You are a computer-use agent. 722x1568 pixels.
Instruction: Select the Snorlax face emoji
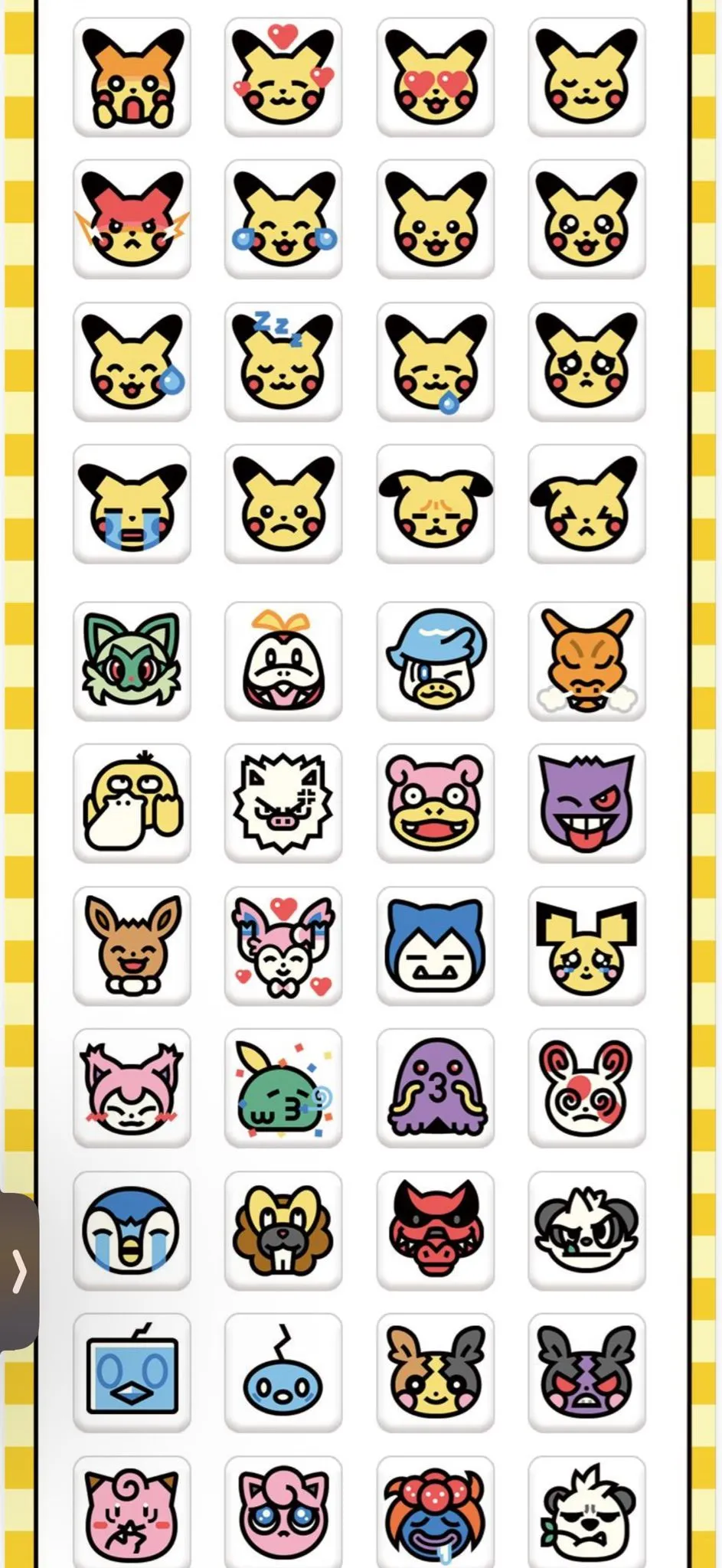coord(435,946)
